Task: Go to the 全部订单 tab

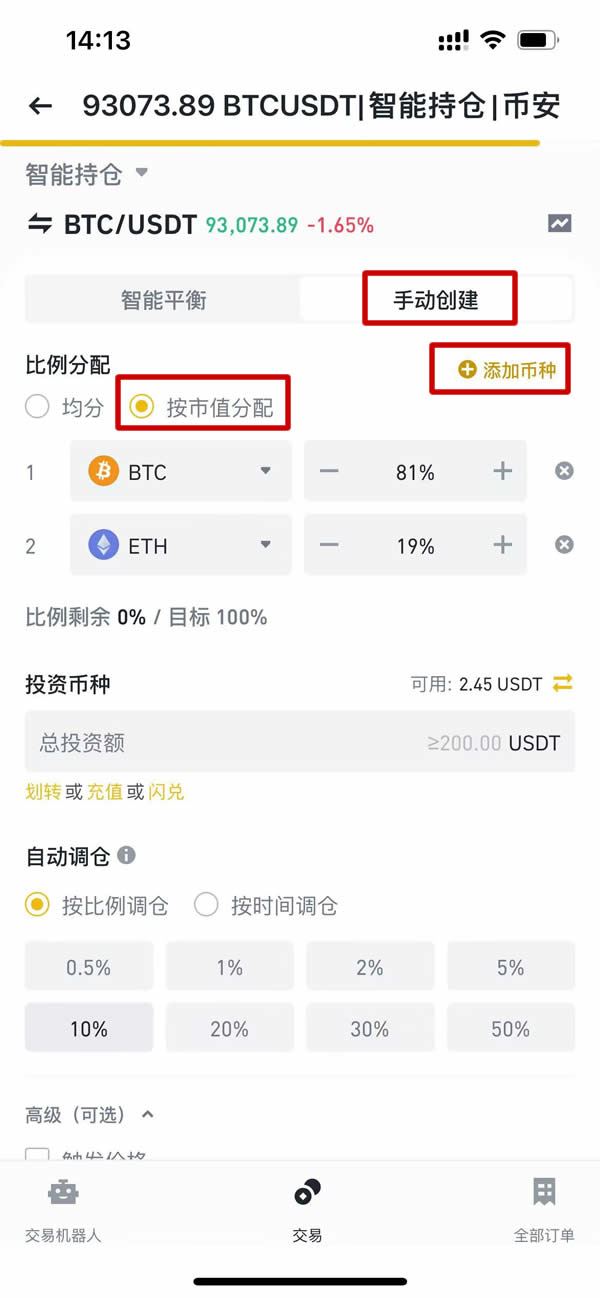Action: click(544, 1208)
